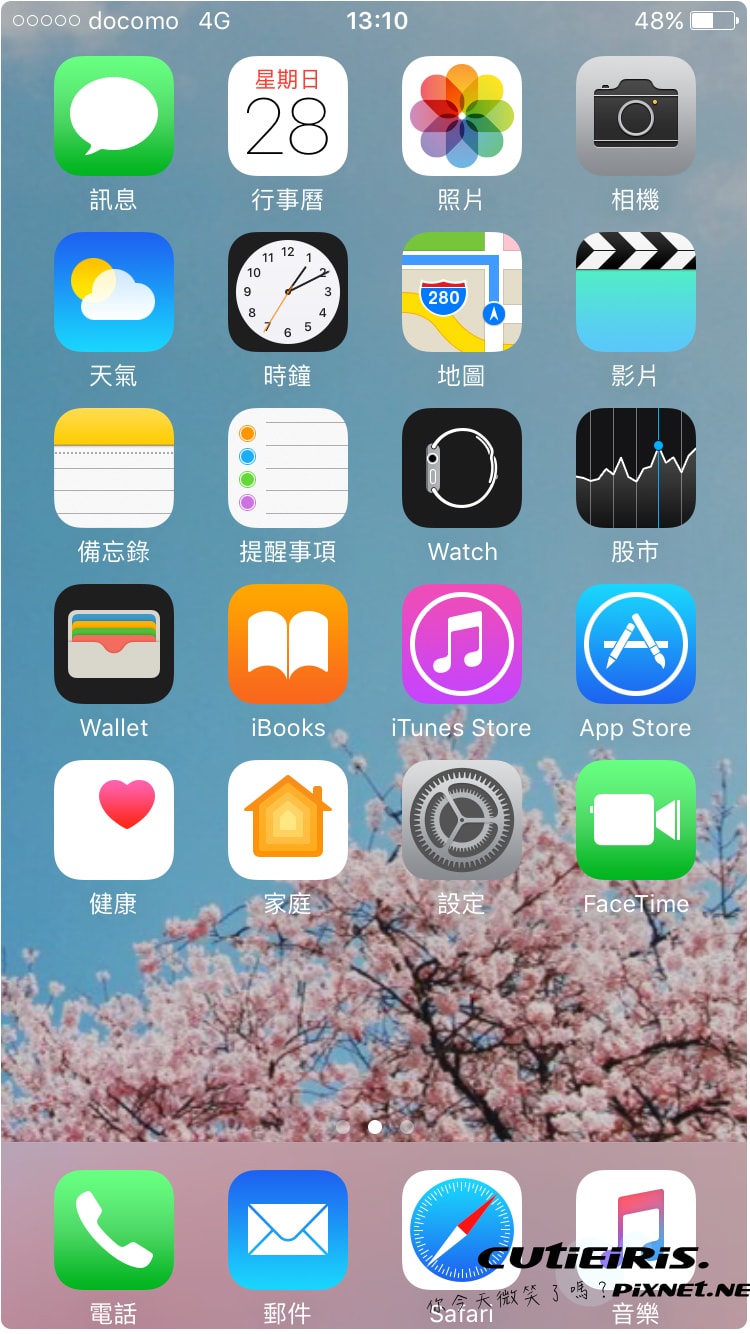This screenshot has height=1334, width=750.
Task: Launch the 照片 Photos app
Action: (462, 116)
